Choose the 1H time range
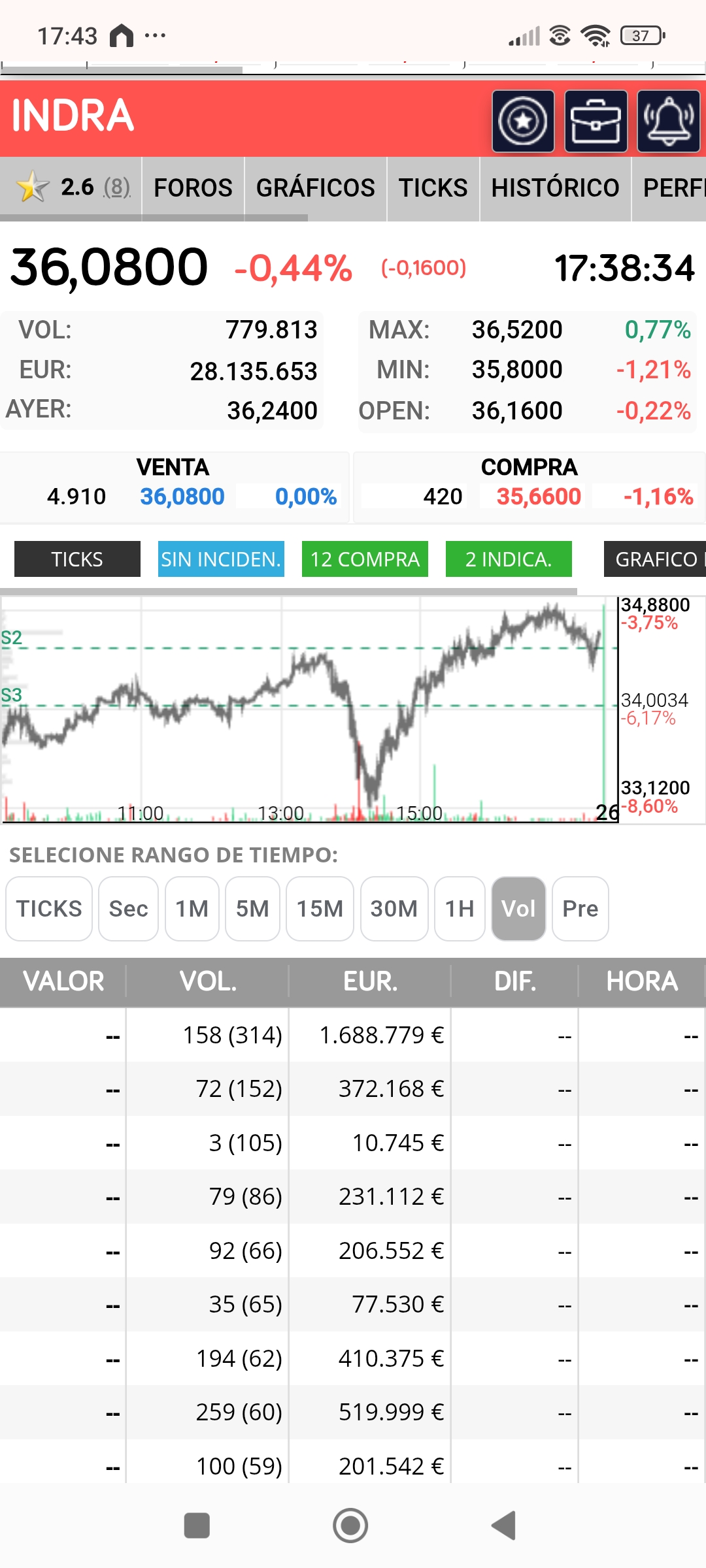 (460, 909)
